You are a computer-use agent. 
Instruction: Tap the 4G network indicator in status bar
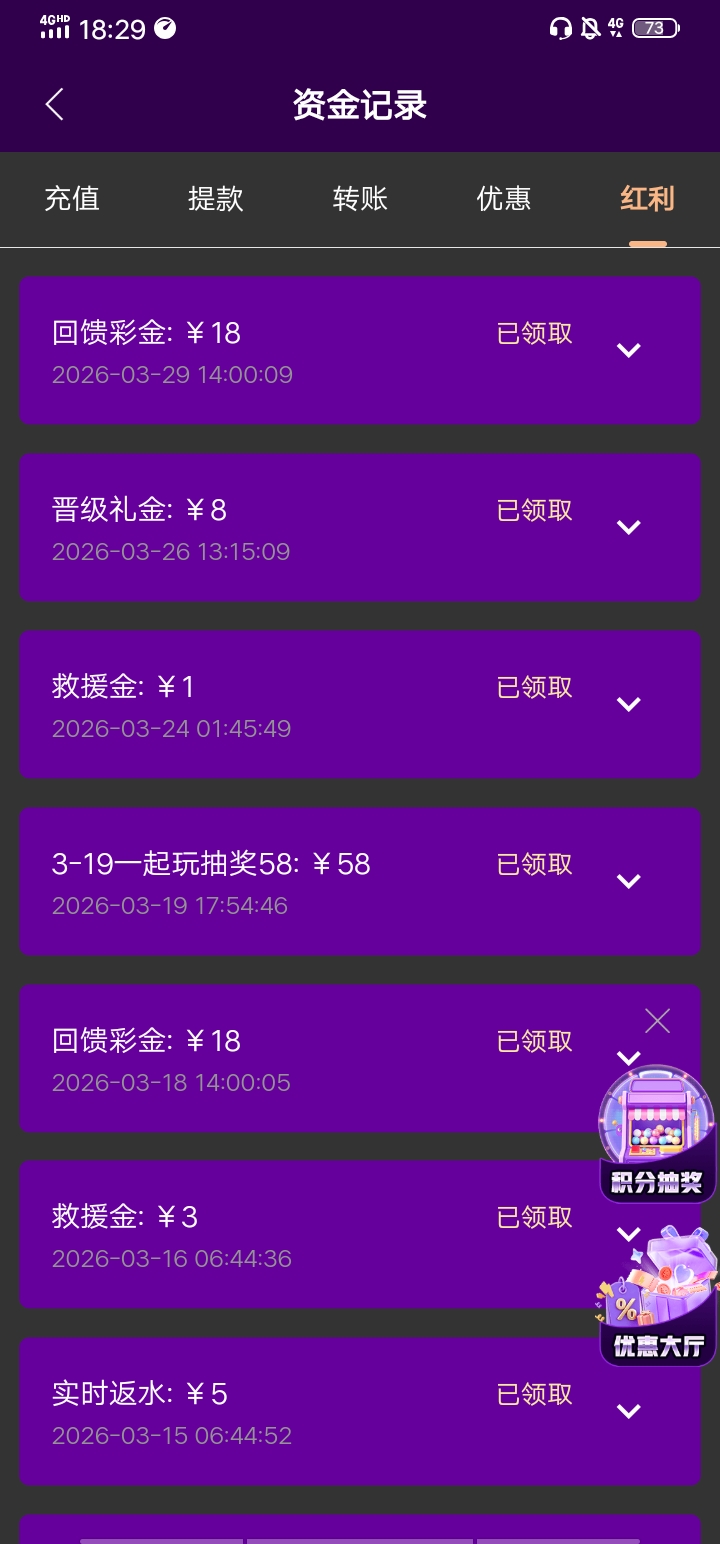click(617, 29)
